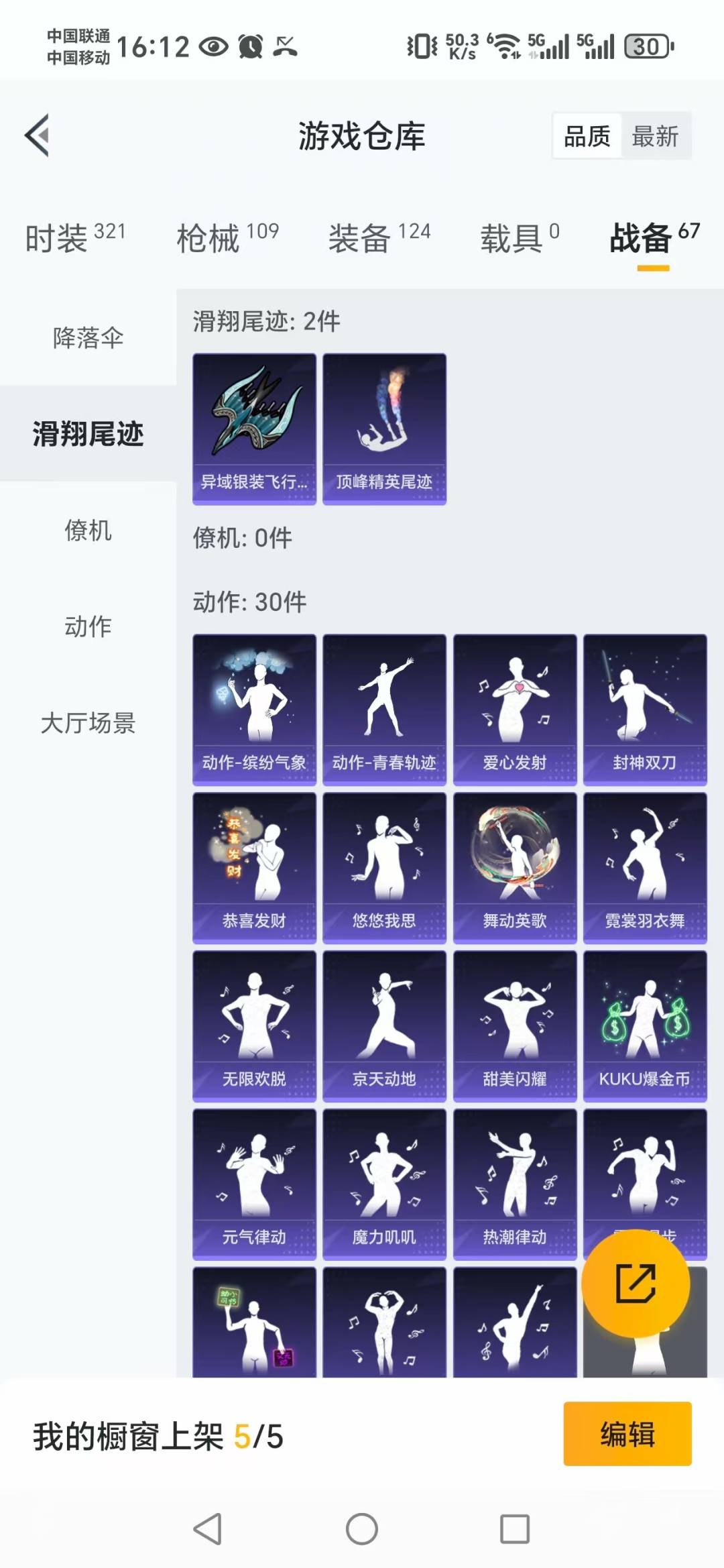Go to the system home screen
Viewport: 724px width, 1568px height.
coord(361,1529)
